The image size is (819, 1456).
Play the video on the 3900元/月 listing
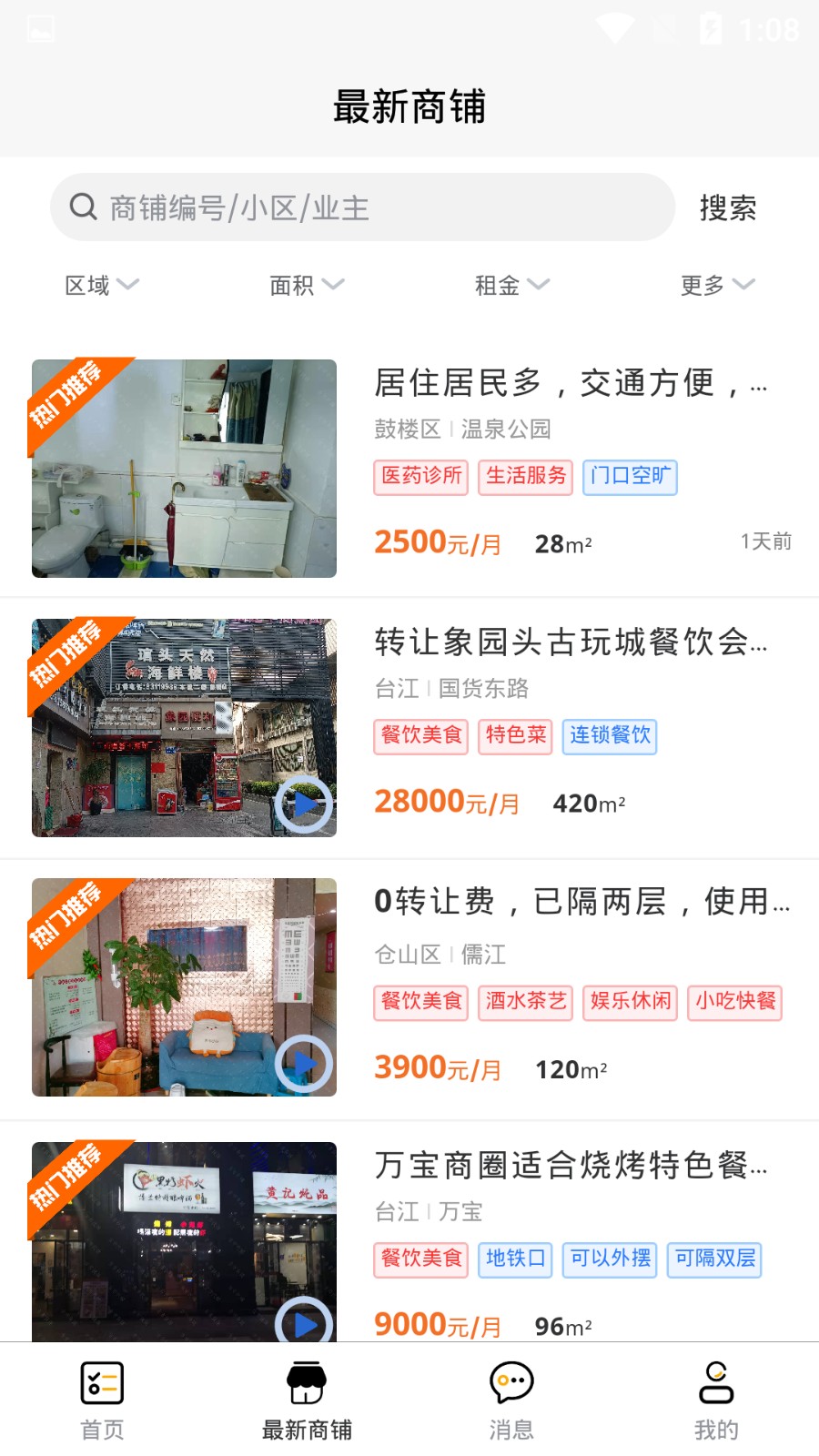pos(304,1064)
